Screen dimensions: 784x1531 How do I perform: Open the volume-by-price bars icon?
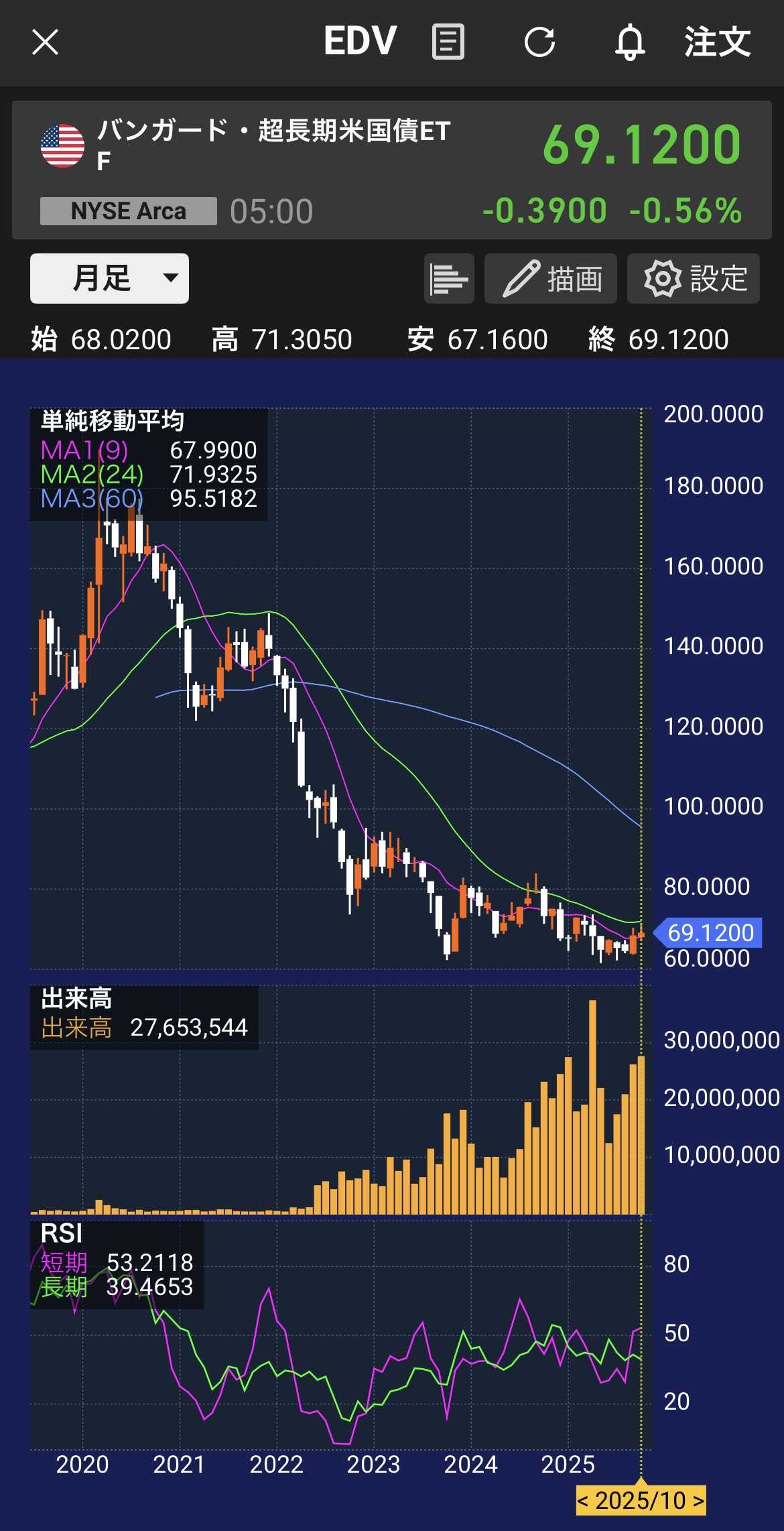click(449, 278)
